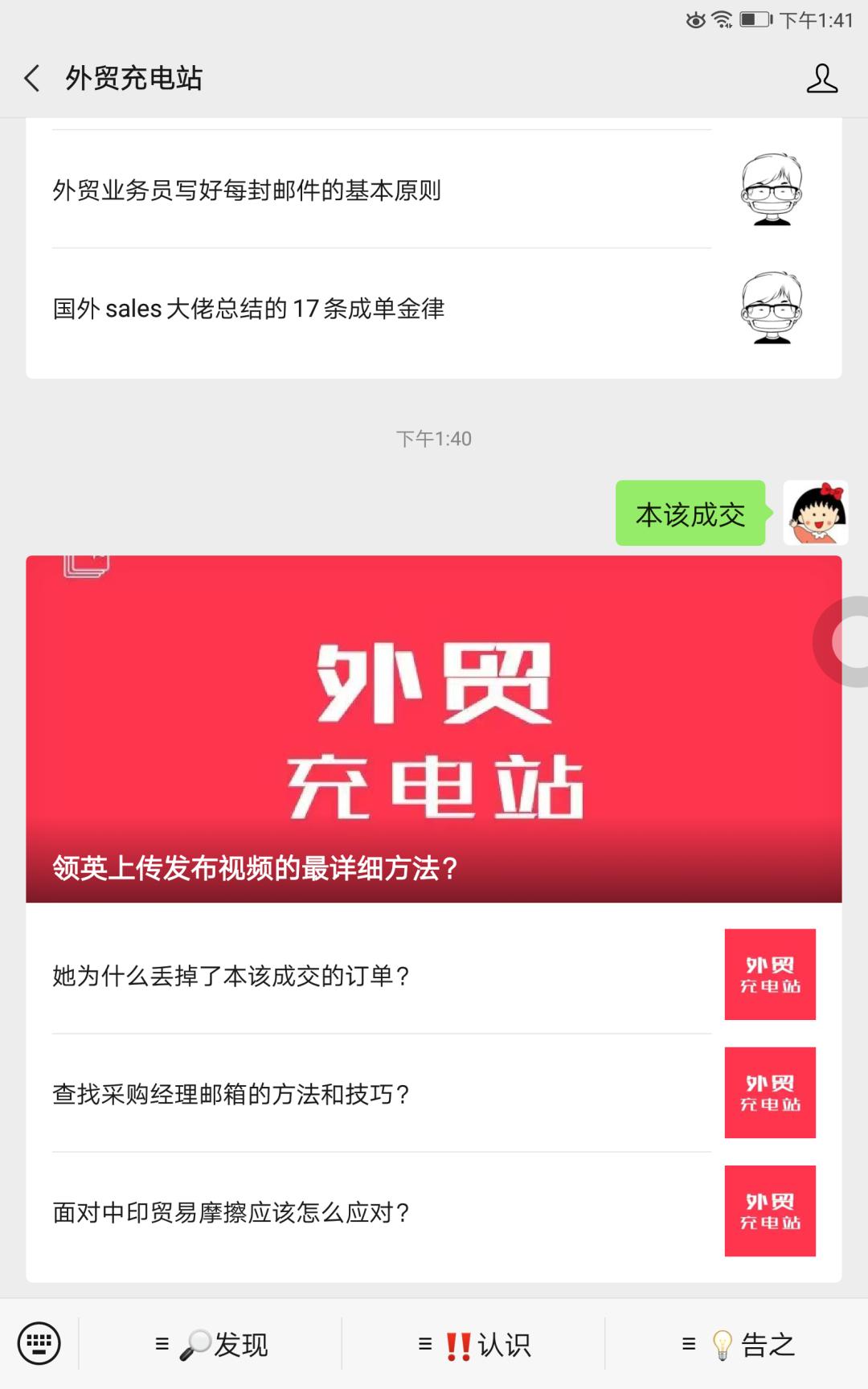
Task: Tap the lightbulb icon beside 告之
Action: (x=721, y=1342)
